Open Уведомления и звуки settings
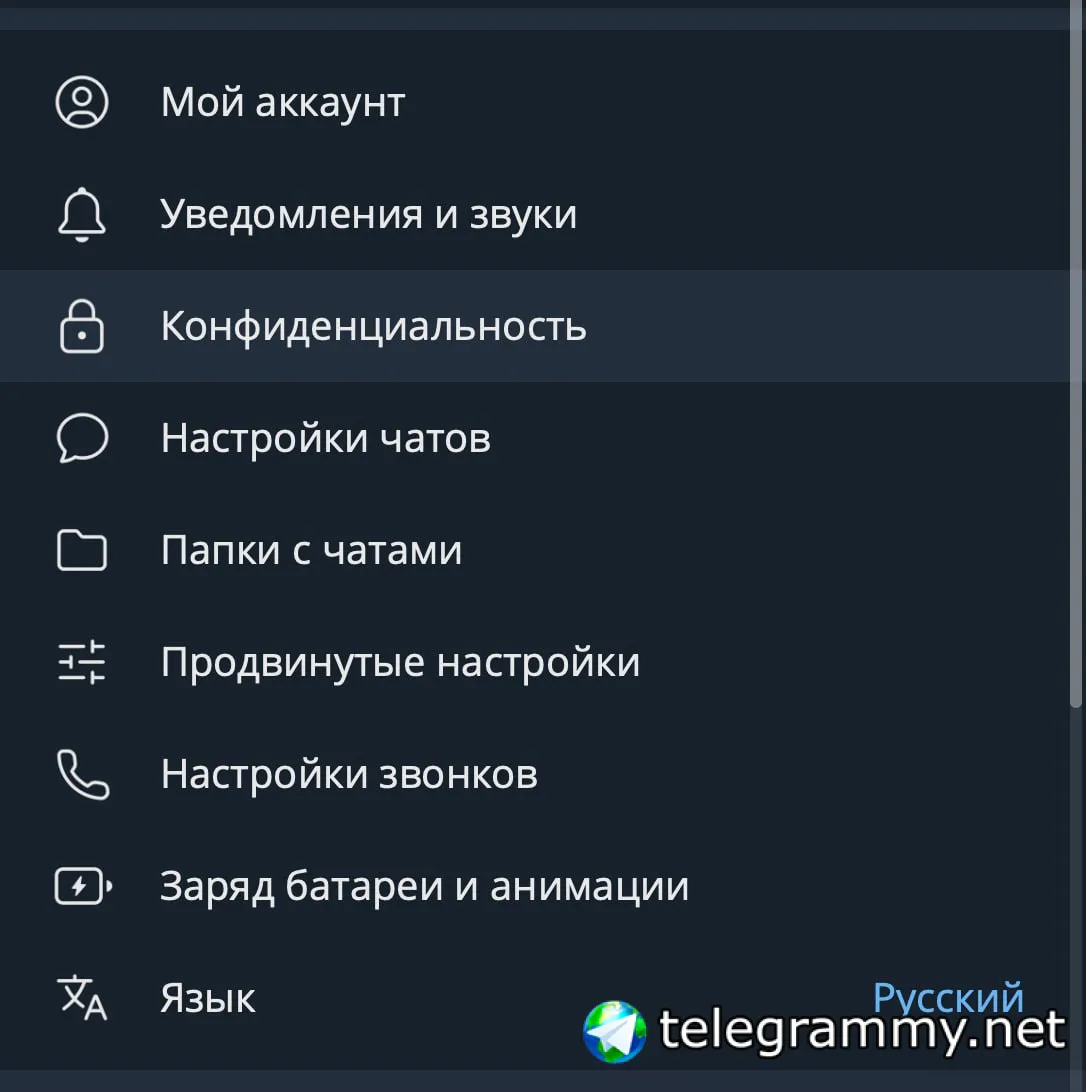Viewport: 1086px width, 1092px height. [368, 214]
